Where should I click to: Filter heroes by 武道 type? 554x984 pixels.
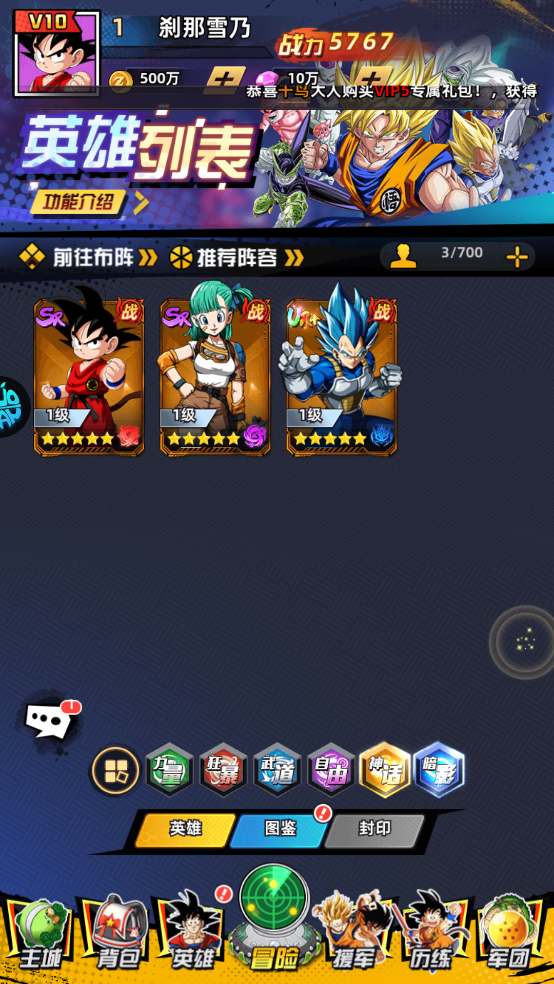[277, 769]
